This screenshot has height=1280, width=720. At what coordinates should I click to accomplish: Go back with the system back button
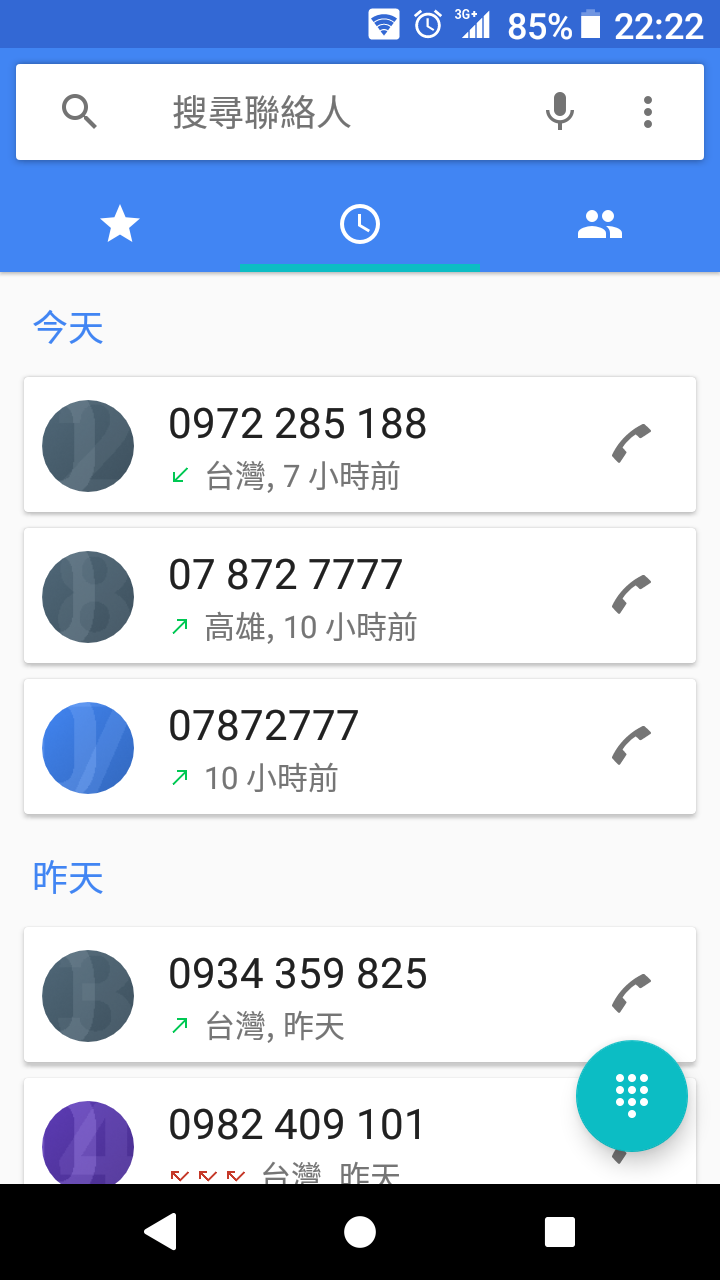coord(160,1232)
